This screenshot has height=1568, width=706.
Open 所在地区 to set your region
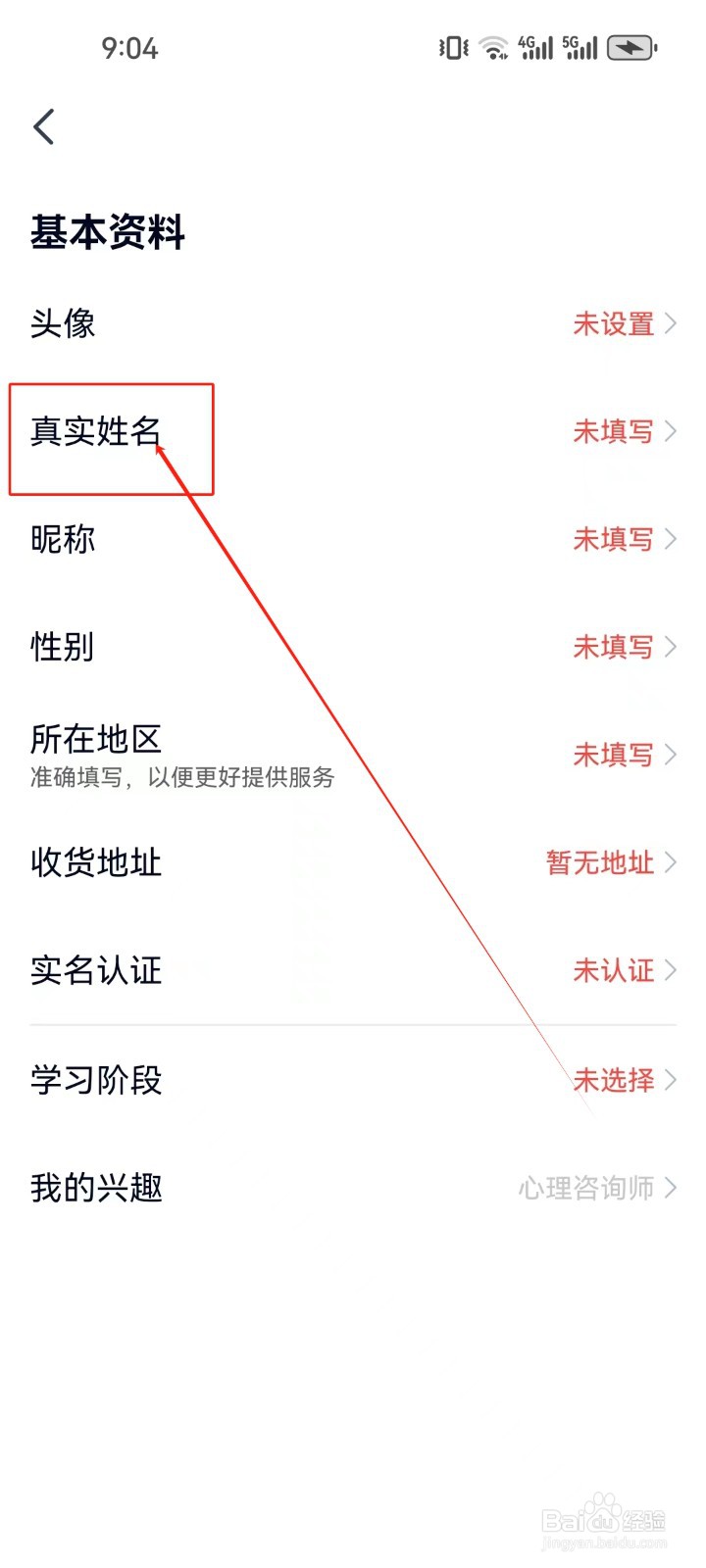tap(96, 740)
